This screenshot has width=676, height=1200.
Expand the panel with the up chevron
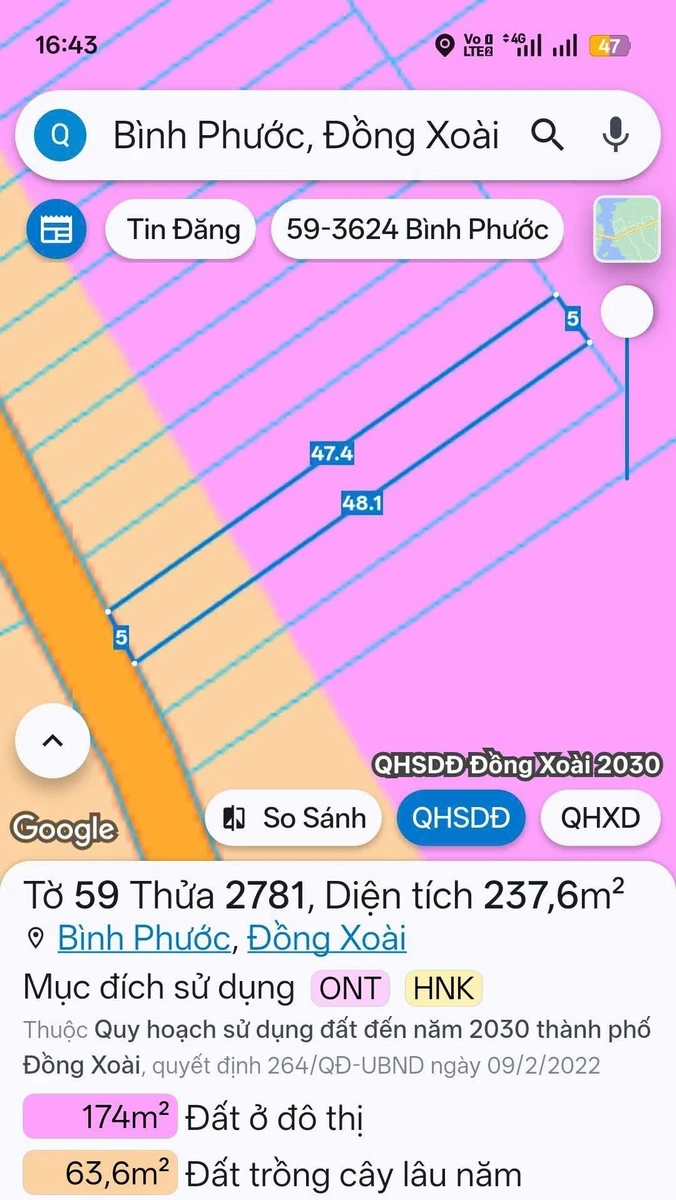pyautogui.click(x=53, y=741)
